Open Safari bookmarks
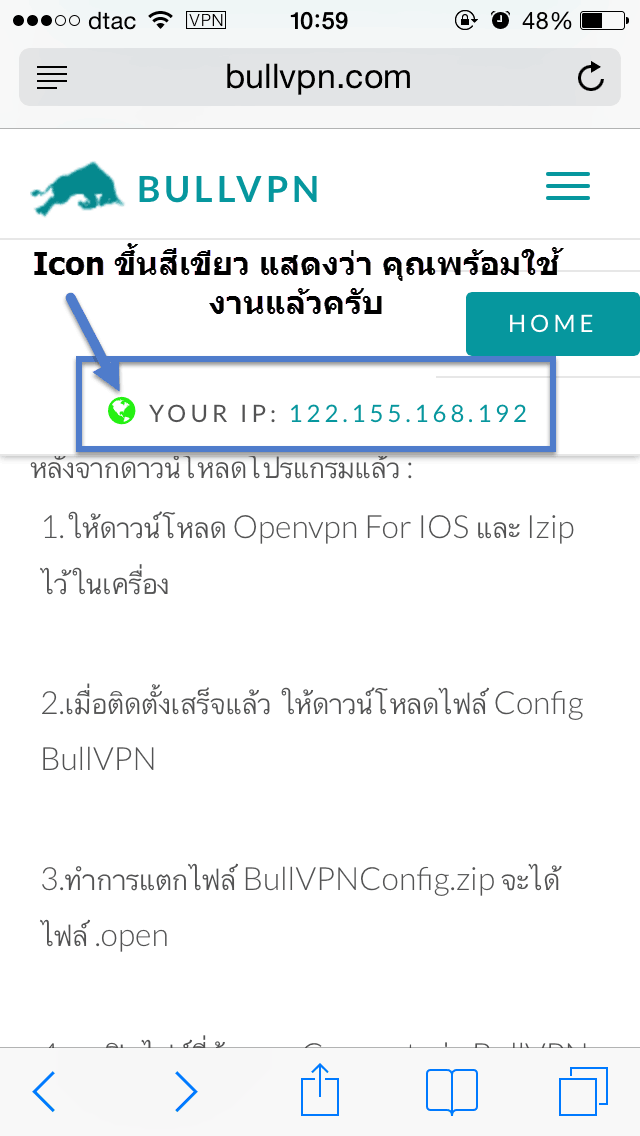Image resolution: width=640 pixels, height=1136 pixels. [x=452, y=1092]
